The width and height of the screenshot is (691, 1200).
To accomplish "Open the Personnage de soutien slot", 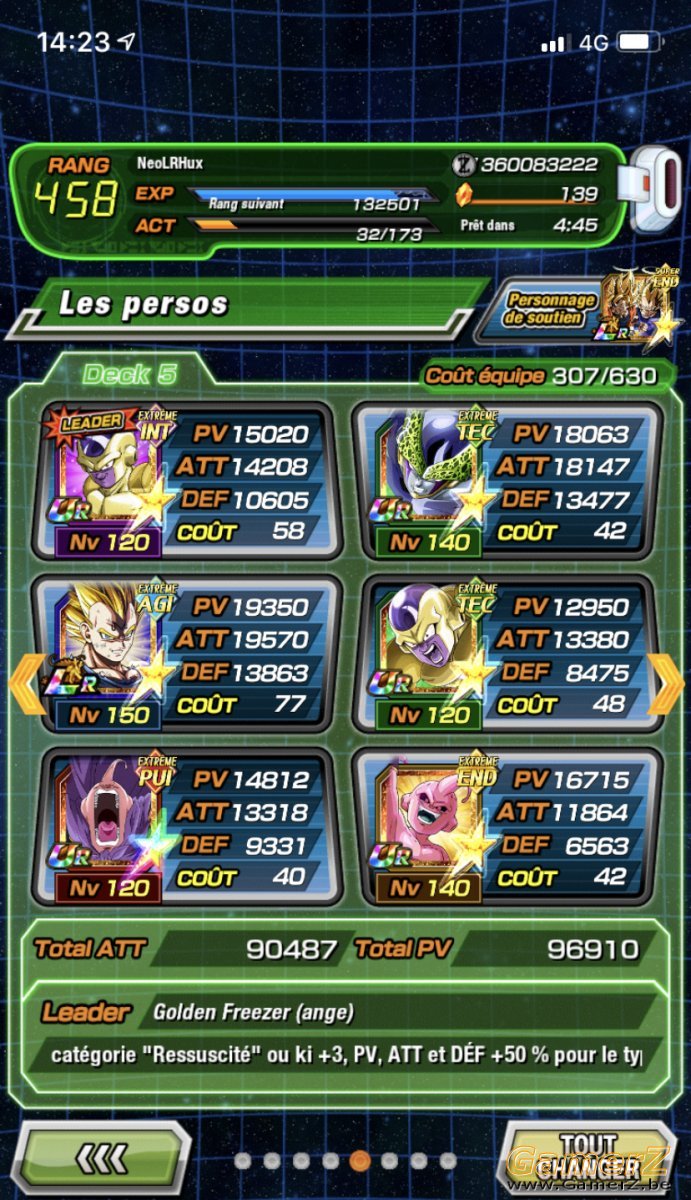I will click(x=581, y=310).
